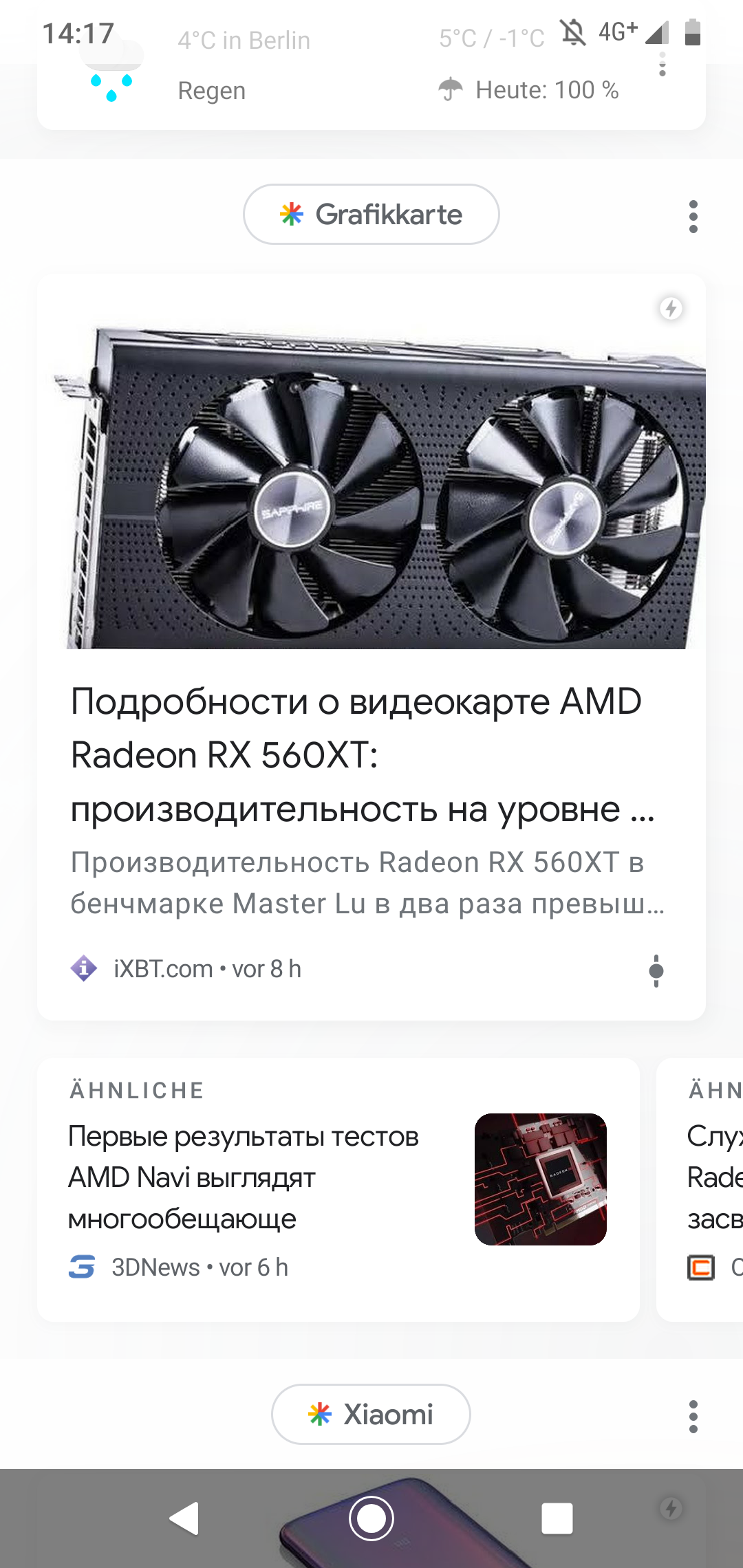Open customize control on iXBT.com article
This screenshot has width=743, height=1568.
click(656, 970)
